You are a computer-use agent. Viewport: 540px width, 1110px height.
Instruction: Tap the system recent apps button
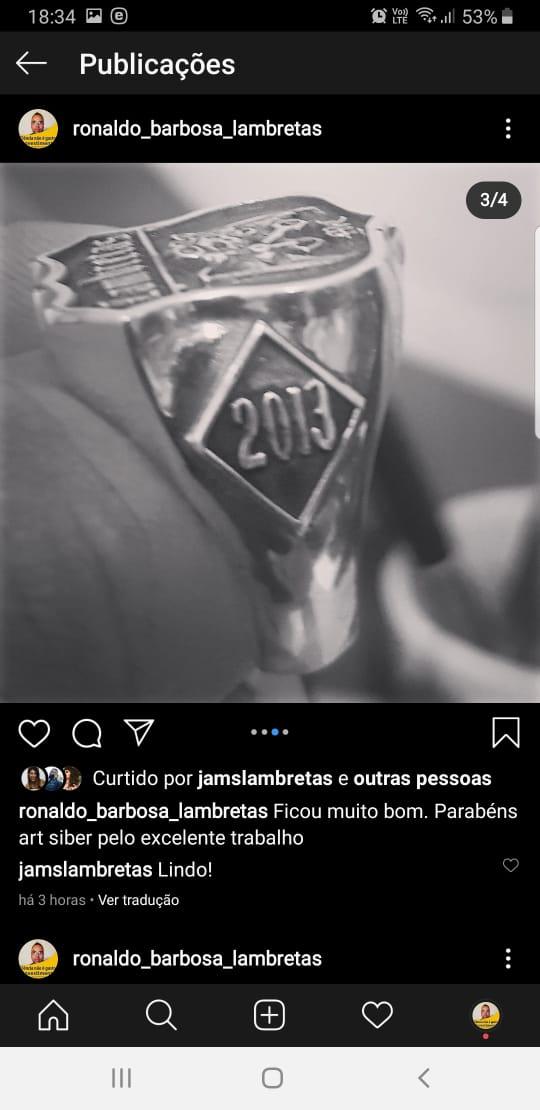coord(122,1078)
